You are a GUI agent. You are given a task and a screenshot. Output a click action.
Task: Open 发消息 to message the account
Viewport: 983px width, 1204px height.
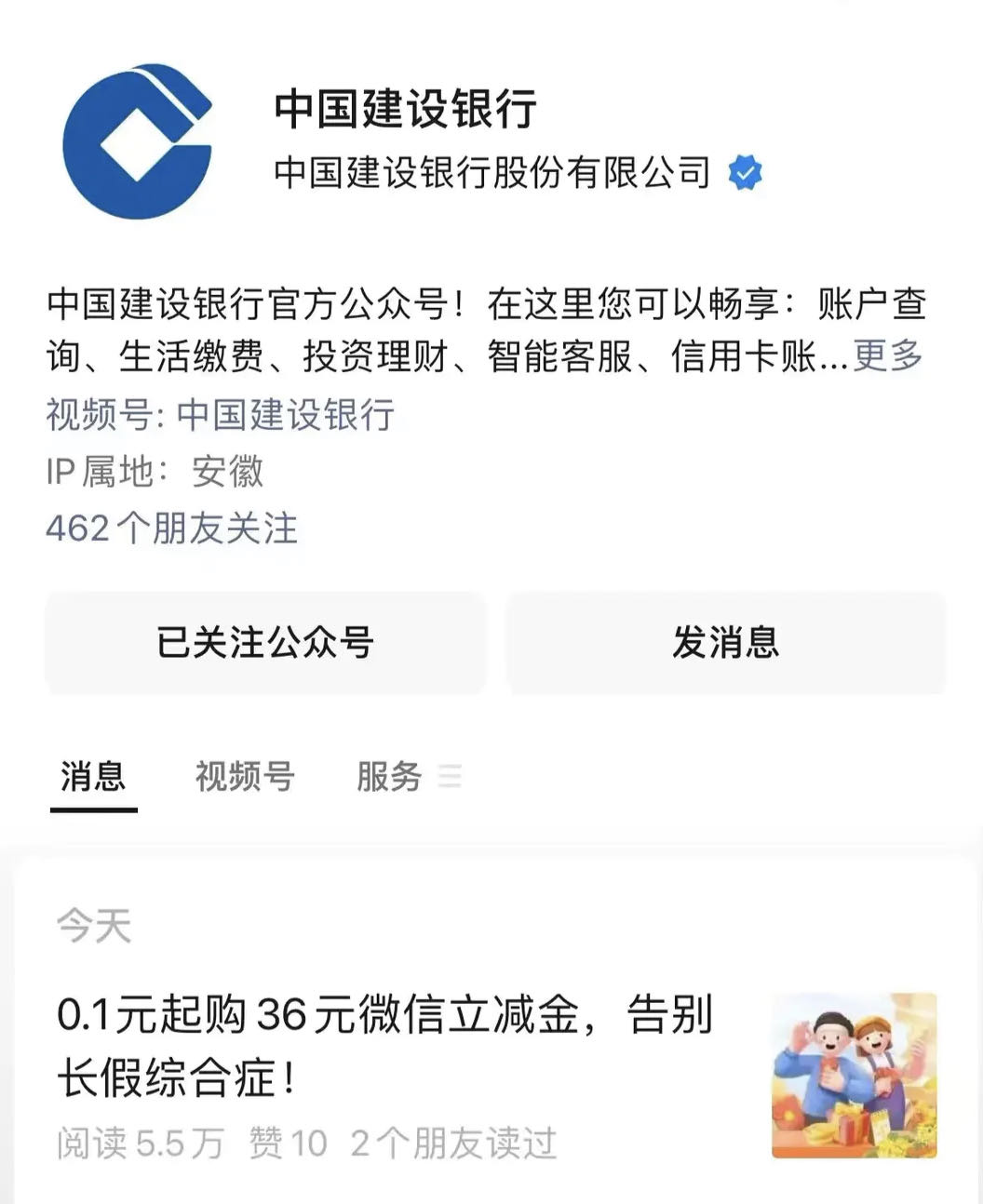tap(725, 643)
